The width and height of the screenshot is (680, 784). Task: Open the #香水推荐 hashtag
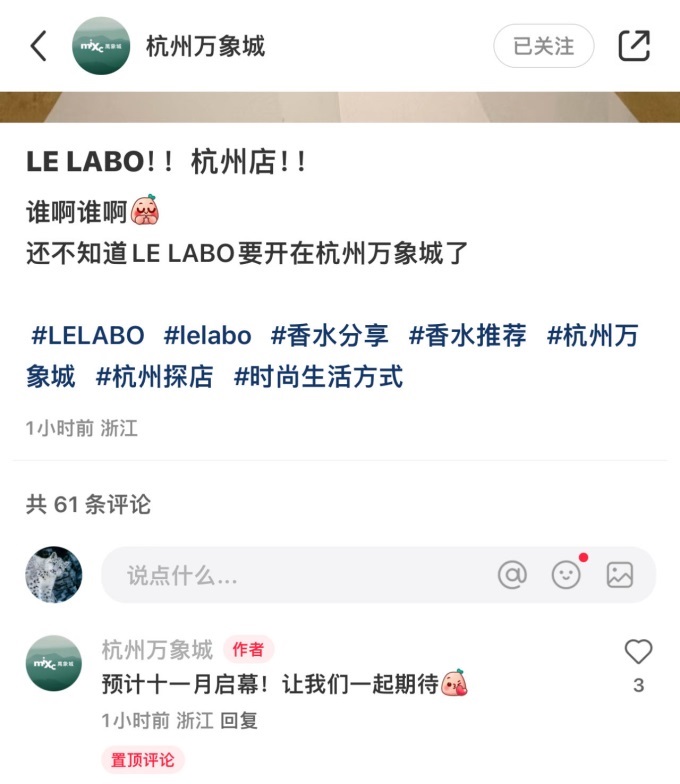(x=467, y=335)
